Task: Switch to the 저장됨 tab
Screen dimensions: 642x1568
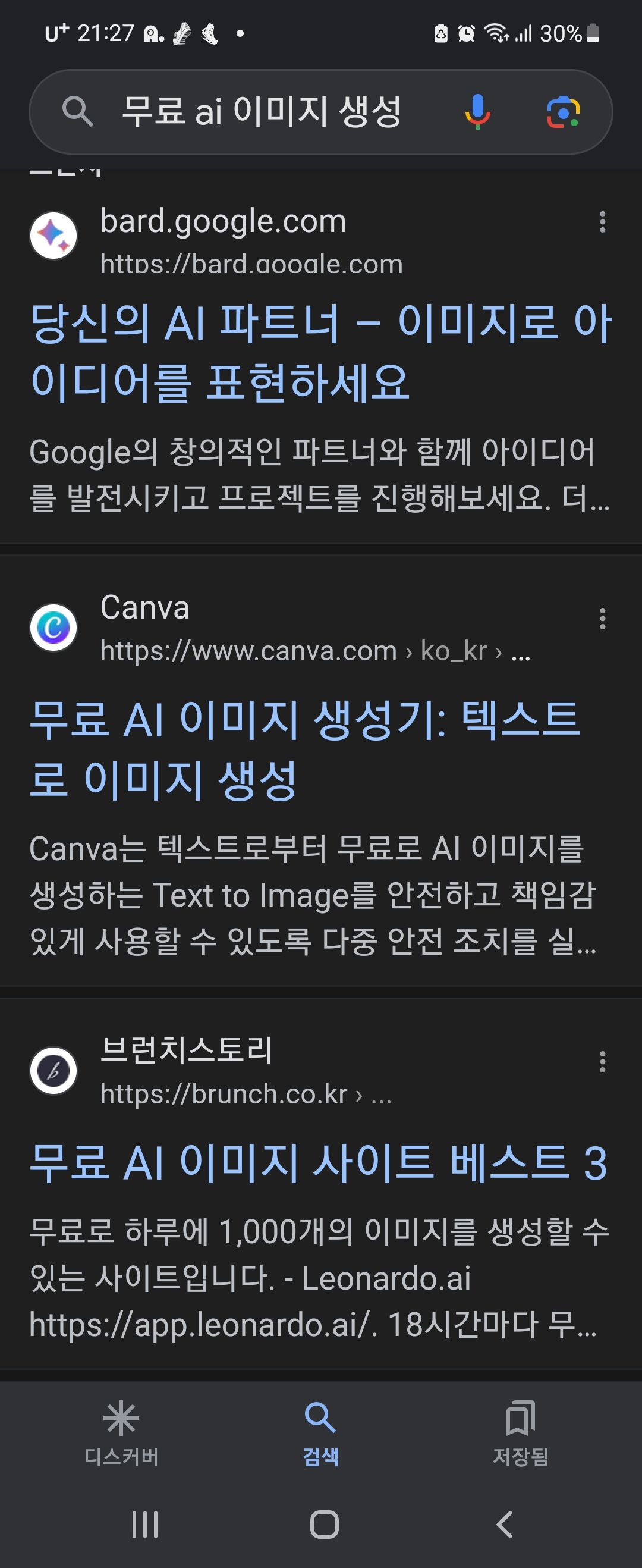Action: [520, 1432]
